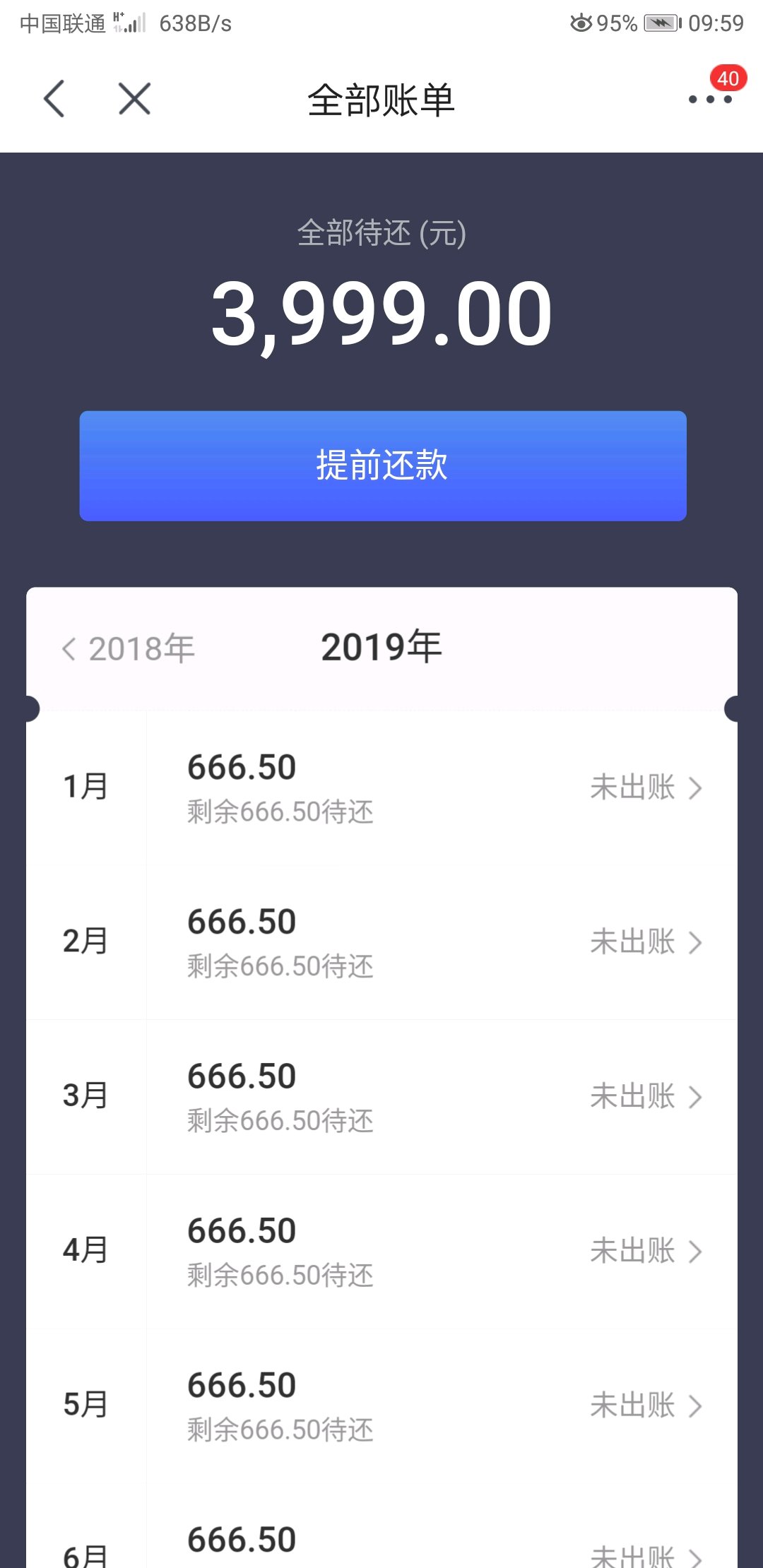Switch to the 2018年 bills

pos(129,648)
